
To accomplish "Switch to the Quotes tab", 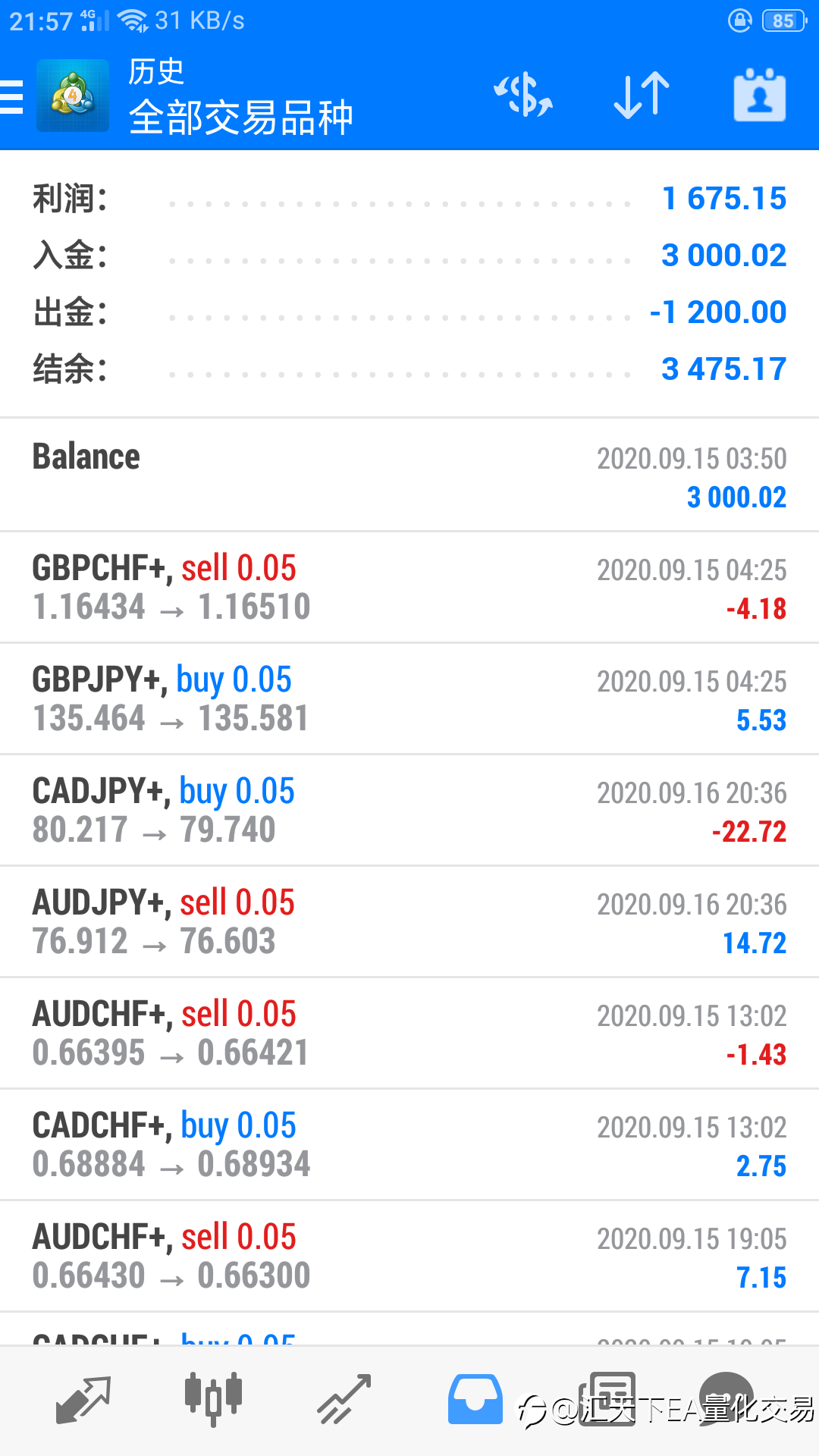I will 83,1400.
